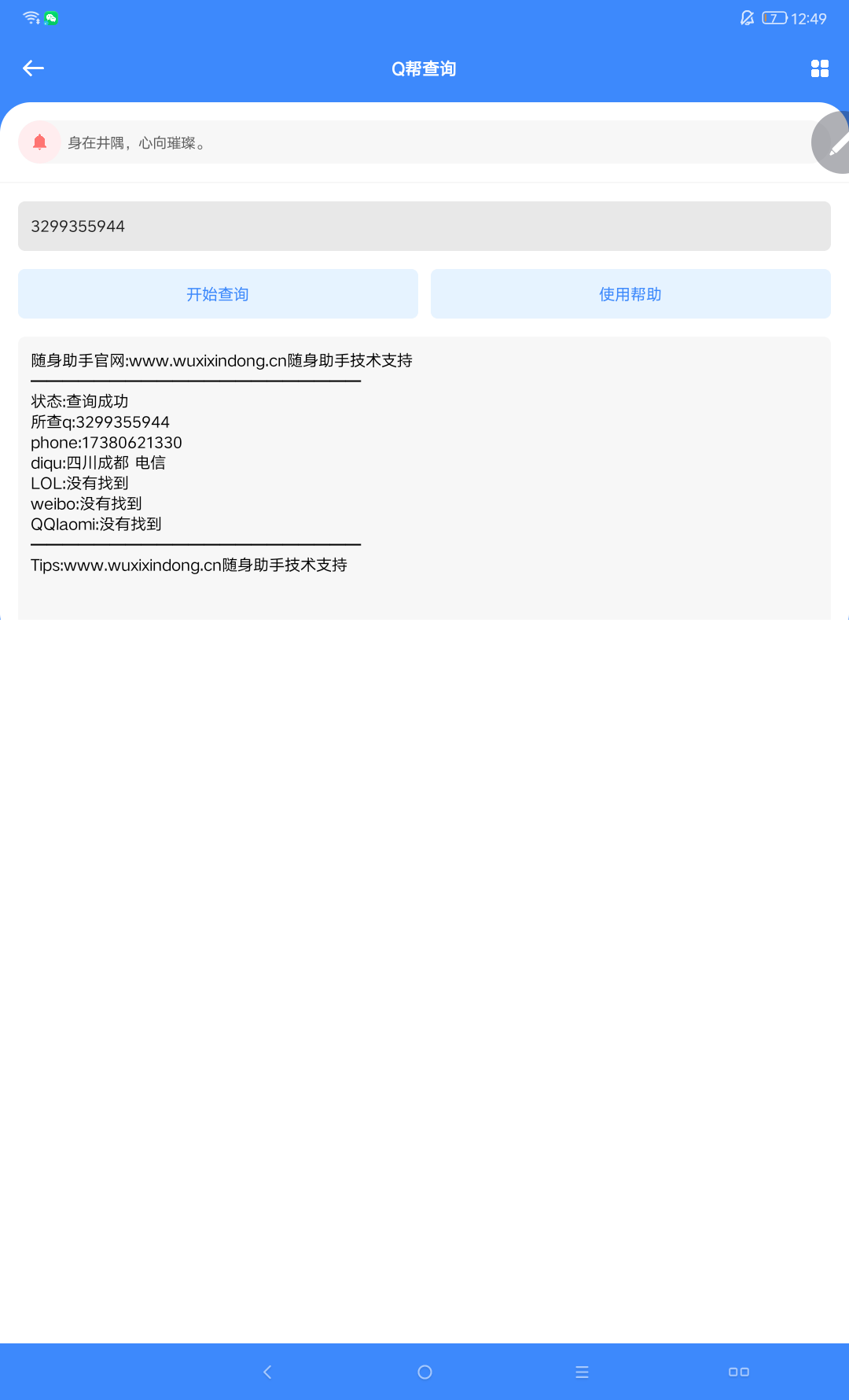Go back using the top-left arrow
Screen dimensions: 849x1400
pyautogui.click(x=33, y=68)
